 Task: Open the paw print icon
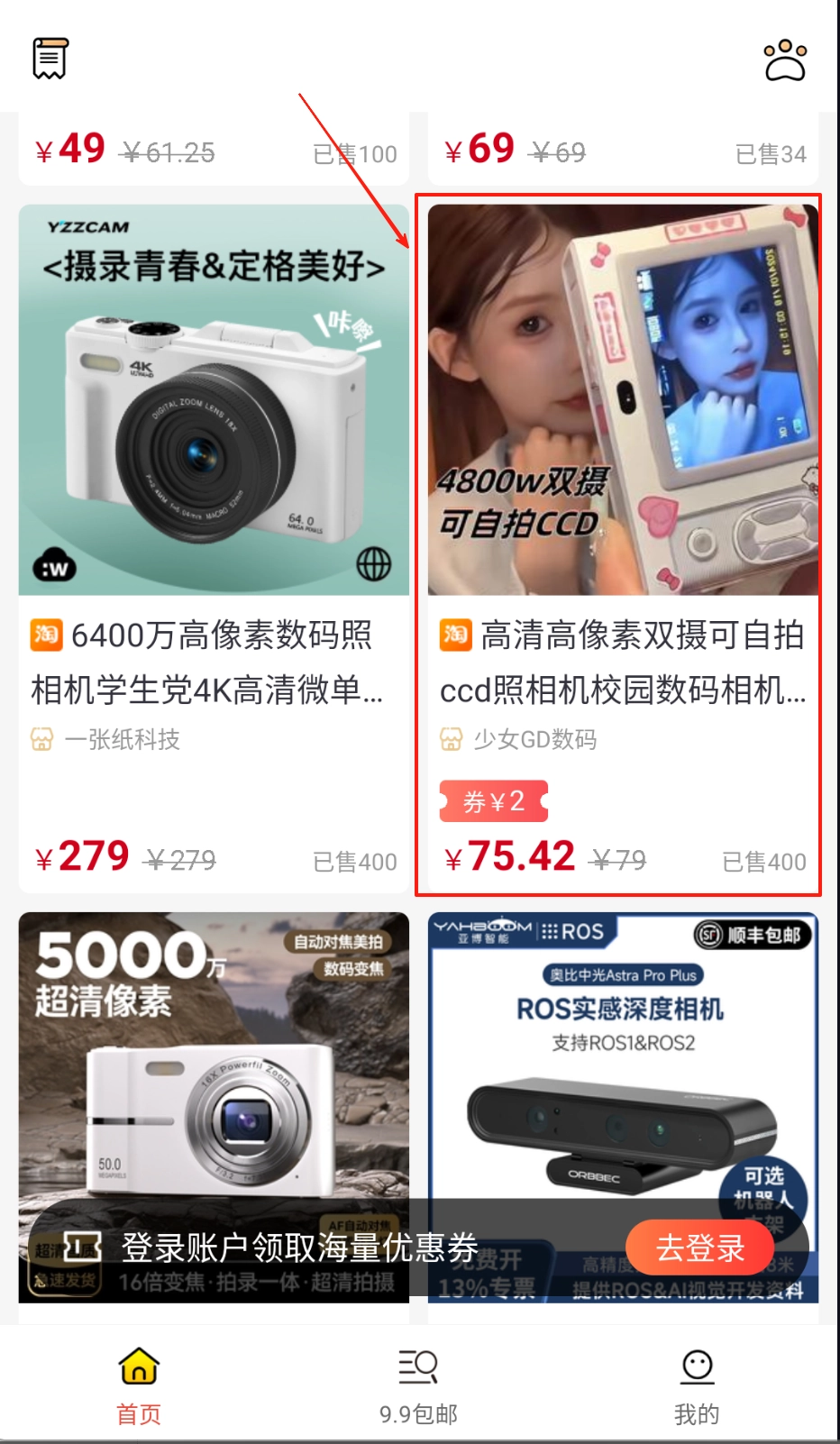pyautogui.click(x=785, y=60)
